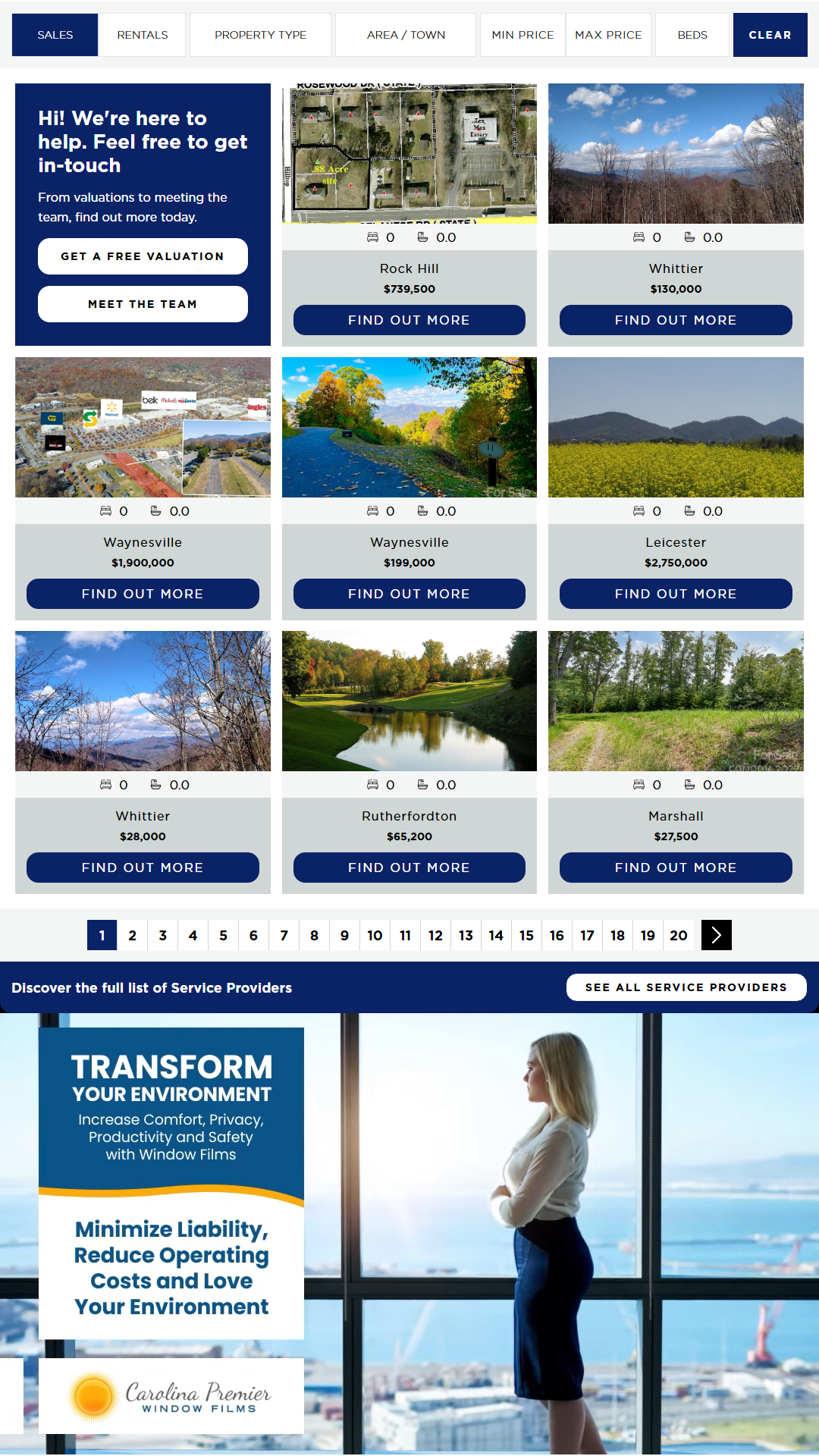Clear all search filters
The width and height of the screenshot is (819, 1456).
770,35
